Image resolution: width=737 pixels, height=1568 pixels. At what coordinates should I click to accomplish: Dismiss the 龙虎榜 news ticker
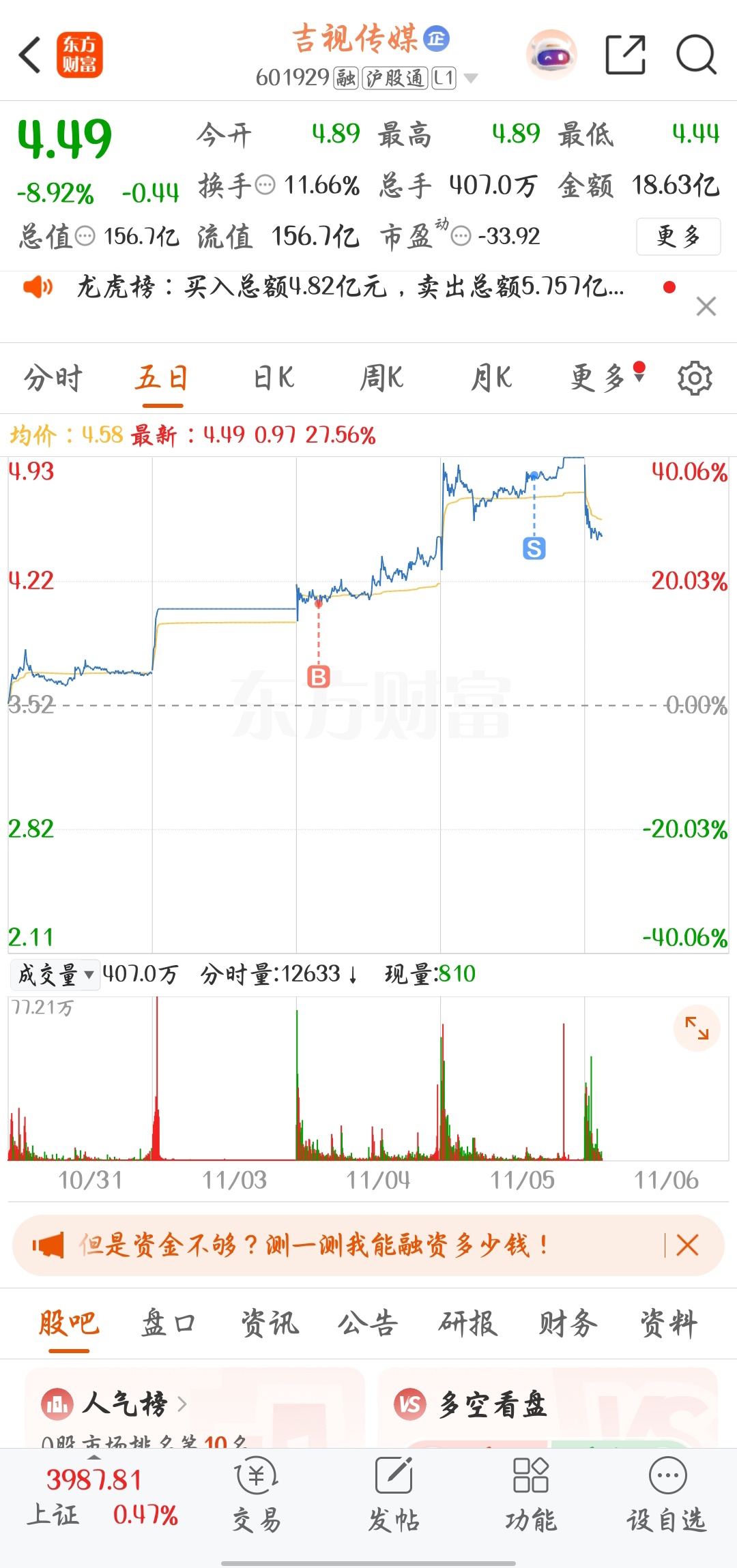pyautogui.click(x=706, y=306)
